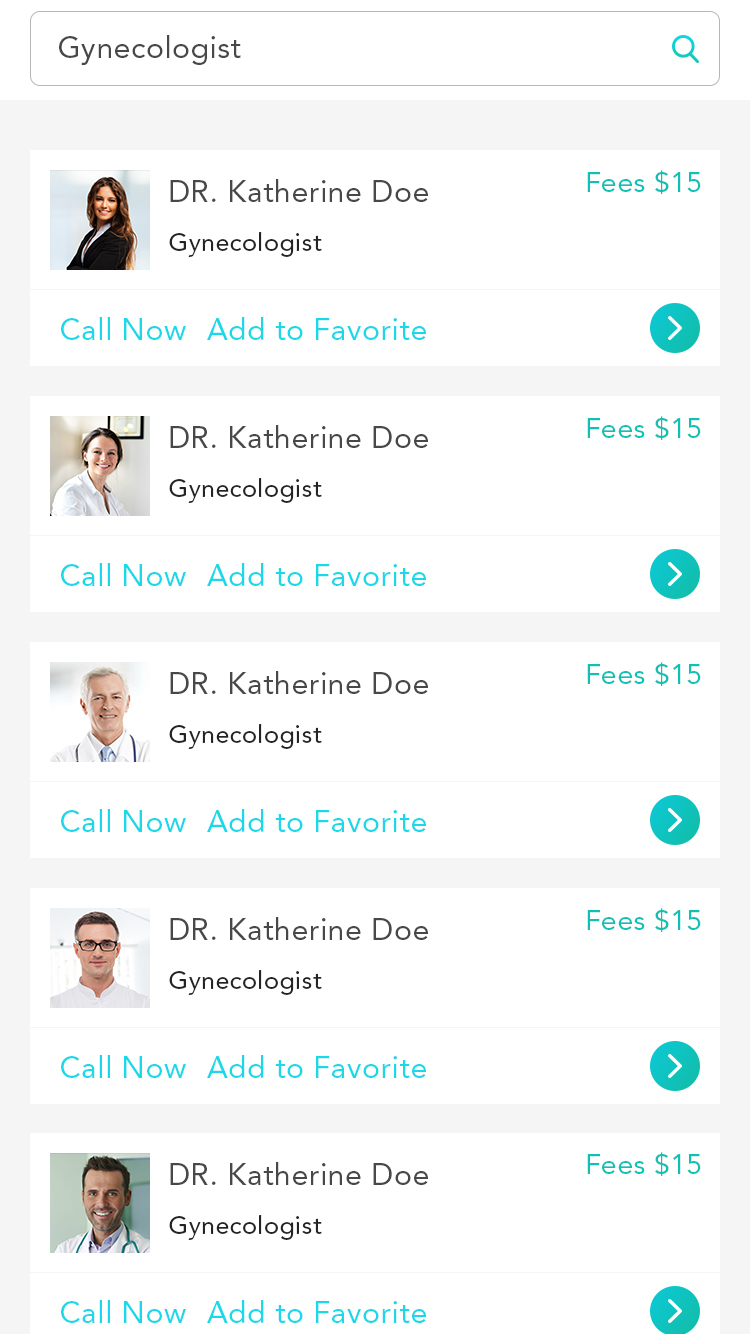The height and width of the screenshot is (1334, 750).
Task: Call the doctor wearing a black blazer
Action: click(x=123, y=330)
